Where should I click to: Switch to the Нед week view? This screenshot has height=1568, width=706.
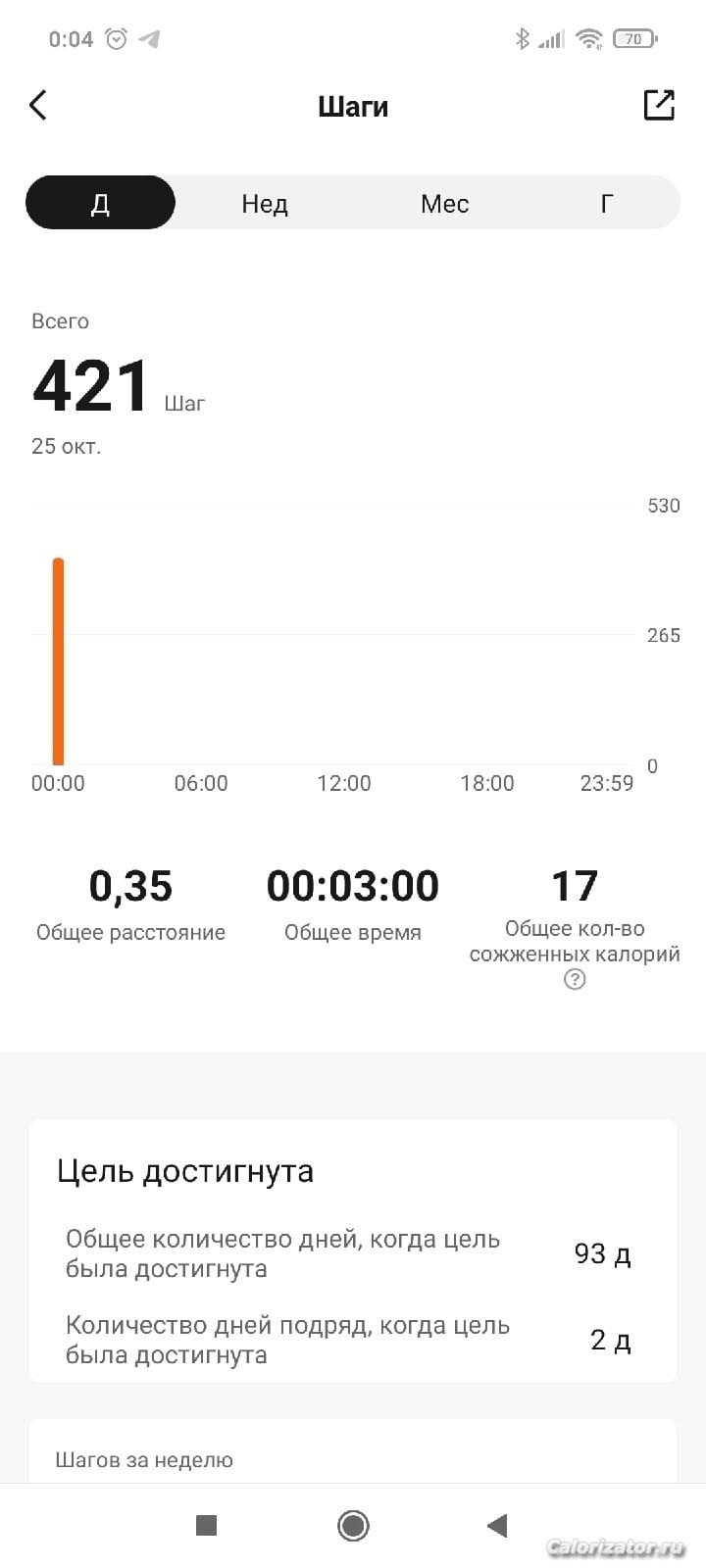coord(265,203)
